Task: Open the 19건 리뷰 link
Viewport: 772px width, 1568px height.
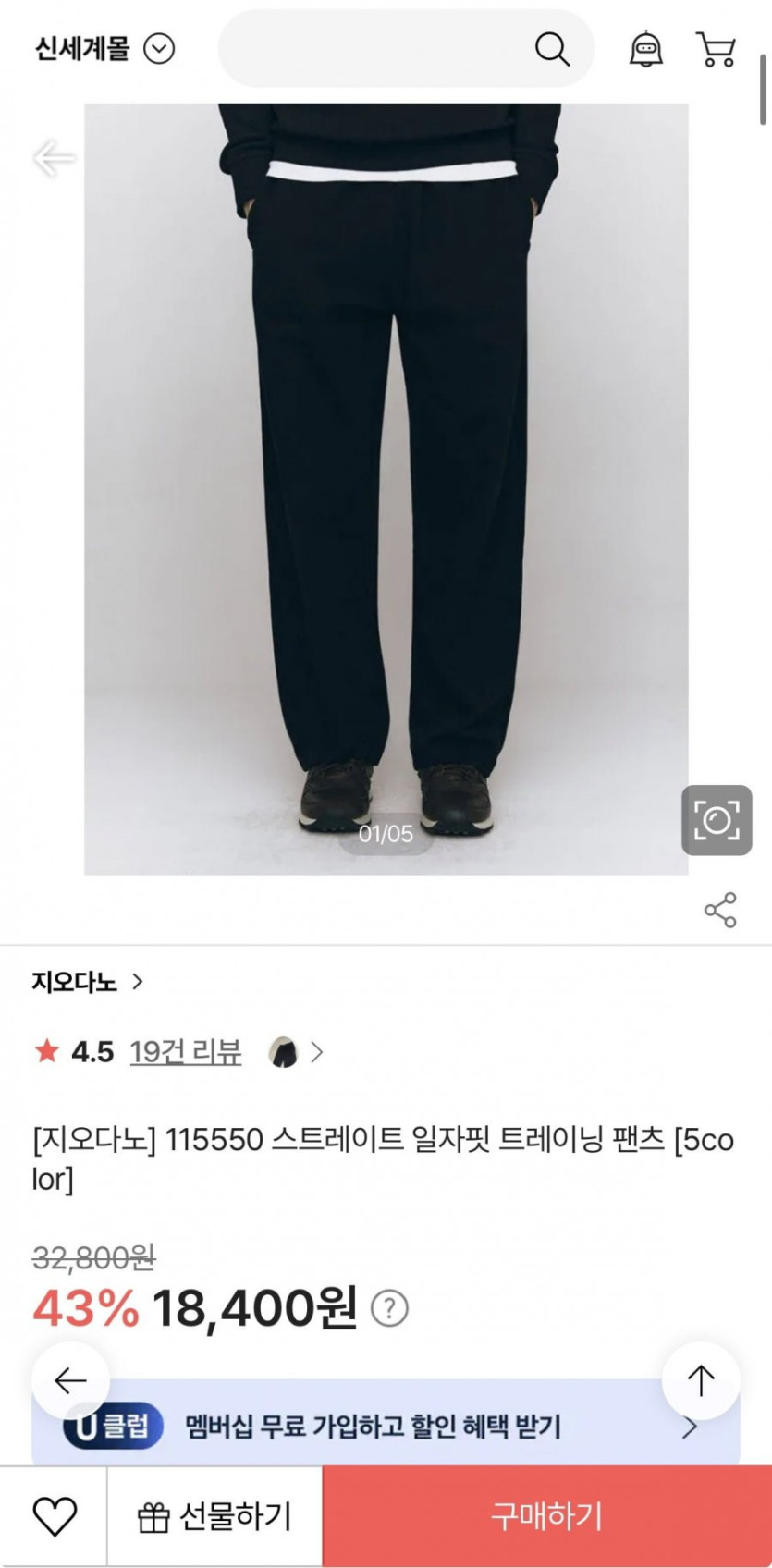Action: click(186, 1051)
